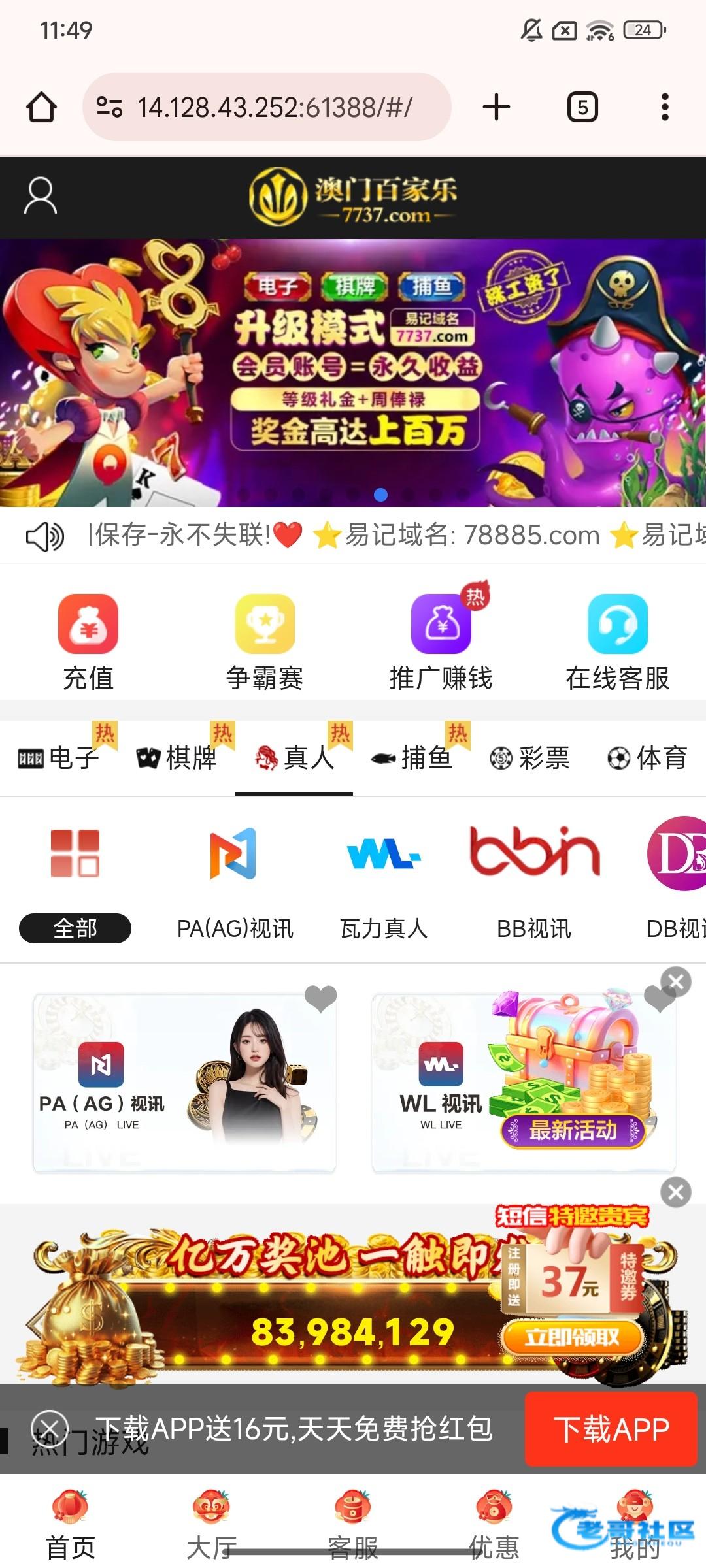Open the browser overflow menu
706x1568 pixels.
coord(665,107)
